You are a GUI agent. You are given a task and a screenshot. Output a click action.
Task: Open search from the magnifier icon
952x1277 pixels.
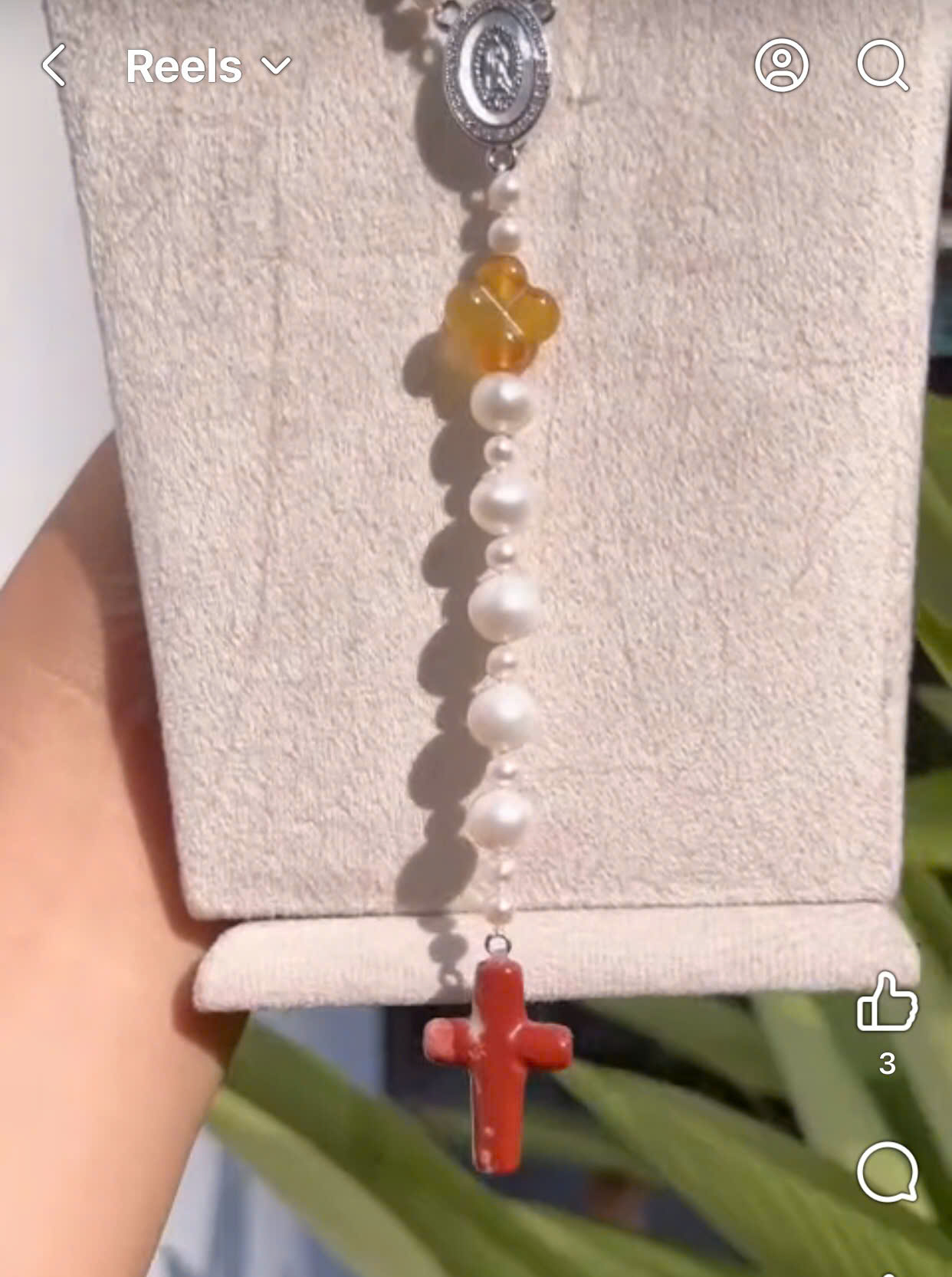point(882,66)
